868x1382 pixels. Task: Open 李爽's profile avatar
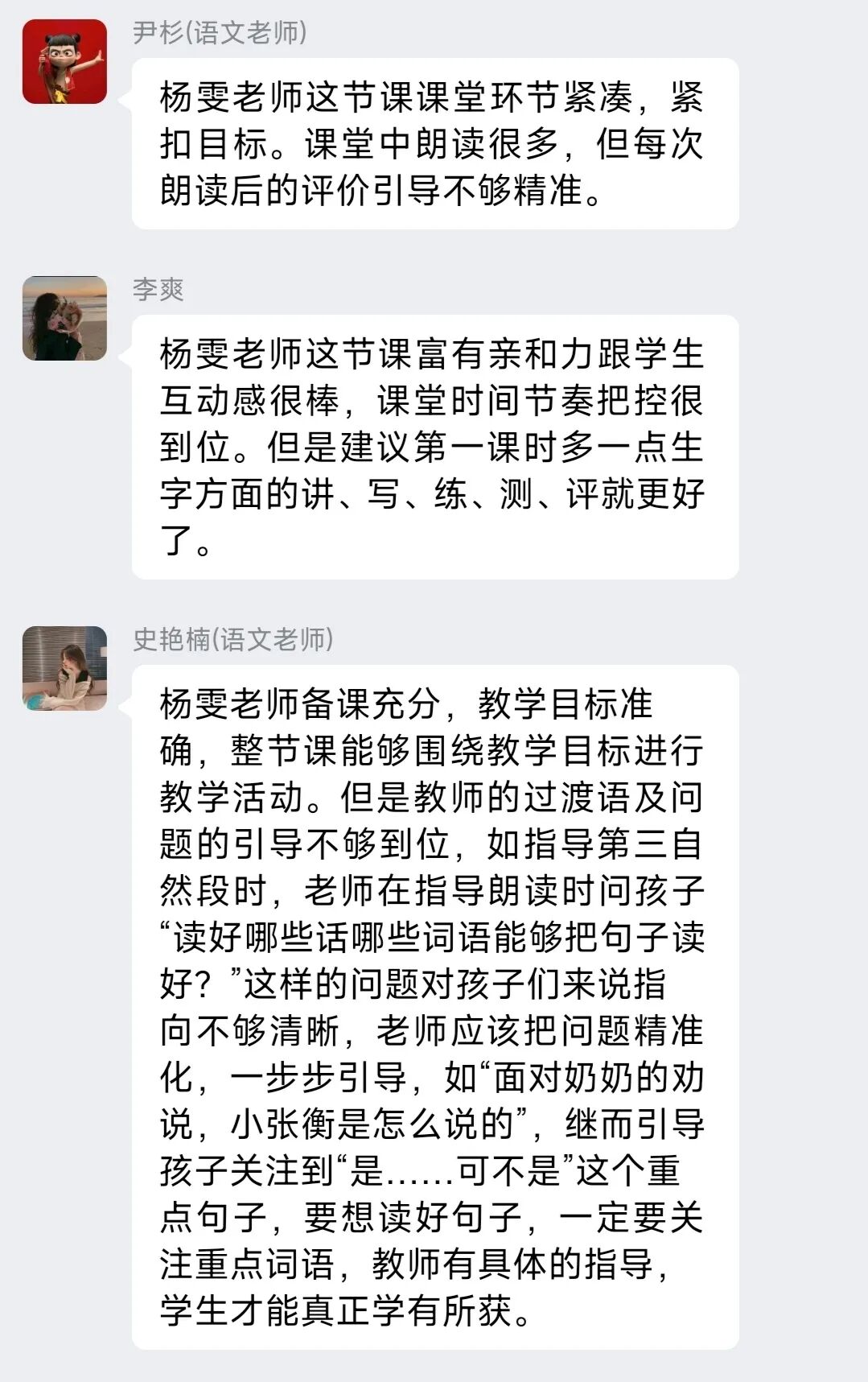pos(64,318)
